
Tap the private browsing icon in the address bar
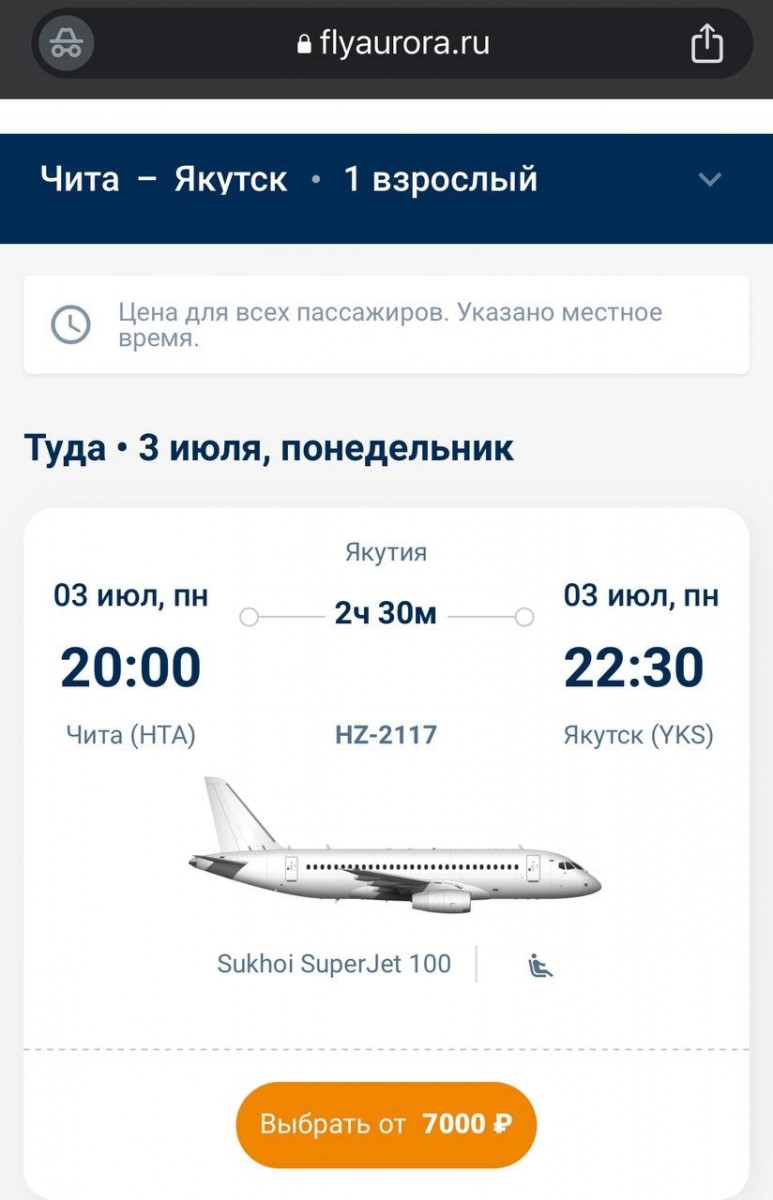click(x=66, y=44)
